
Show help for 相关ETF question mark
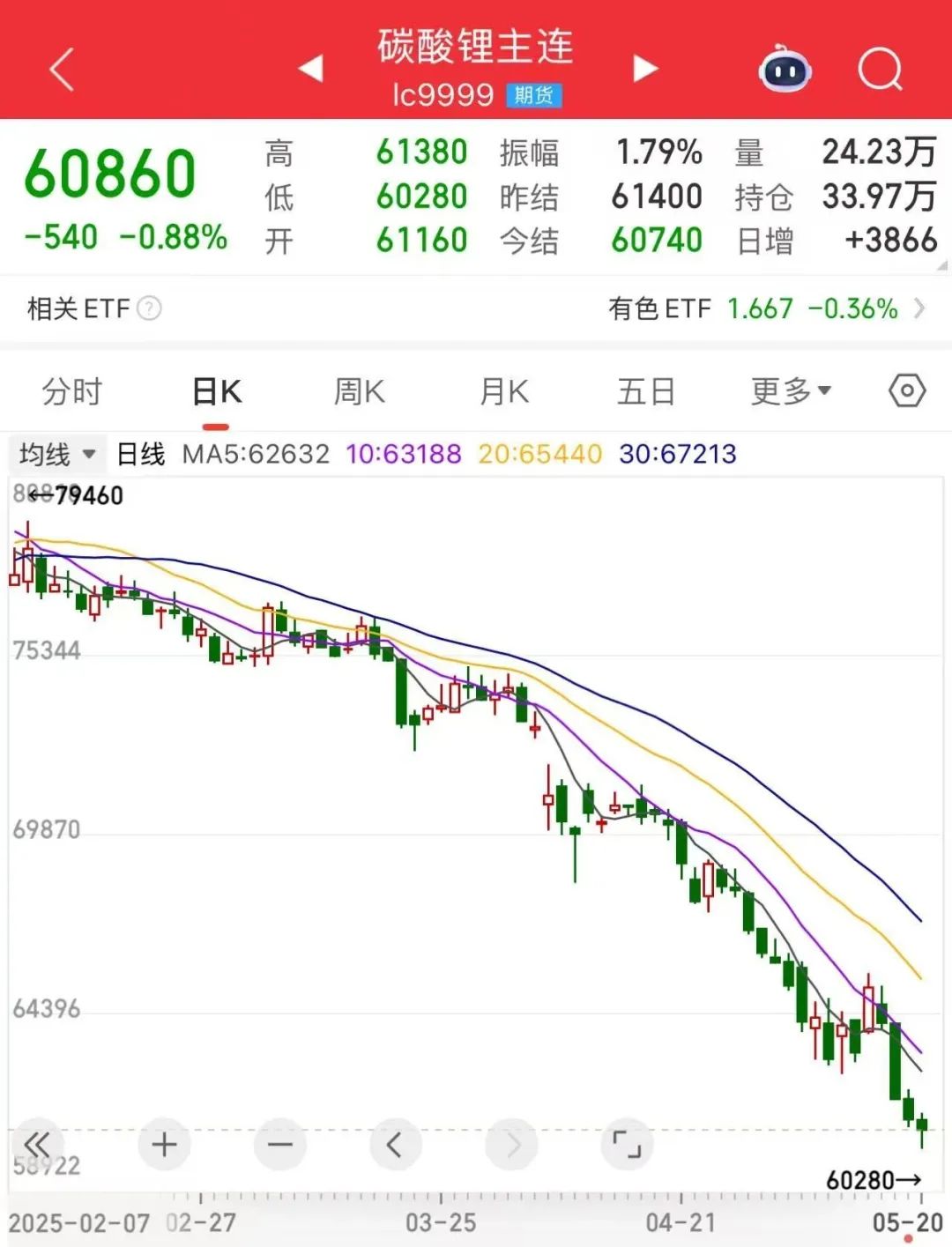(x=150, y=308)
